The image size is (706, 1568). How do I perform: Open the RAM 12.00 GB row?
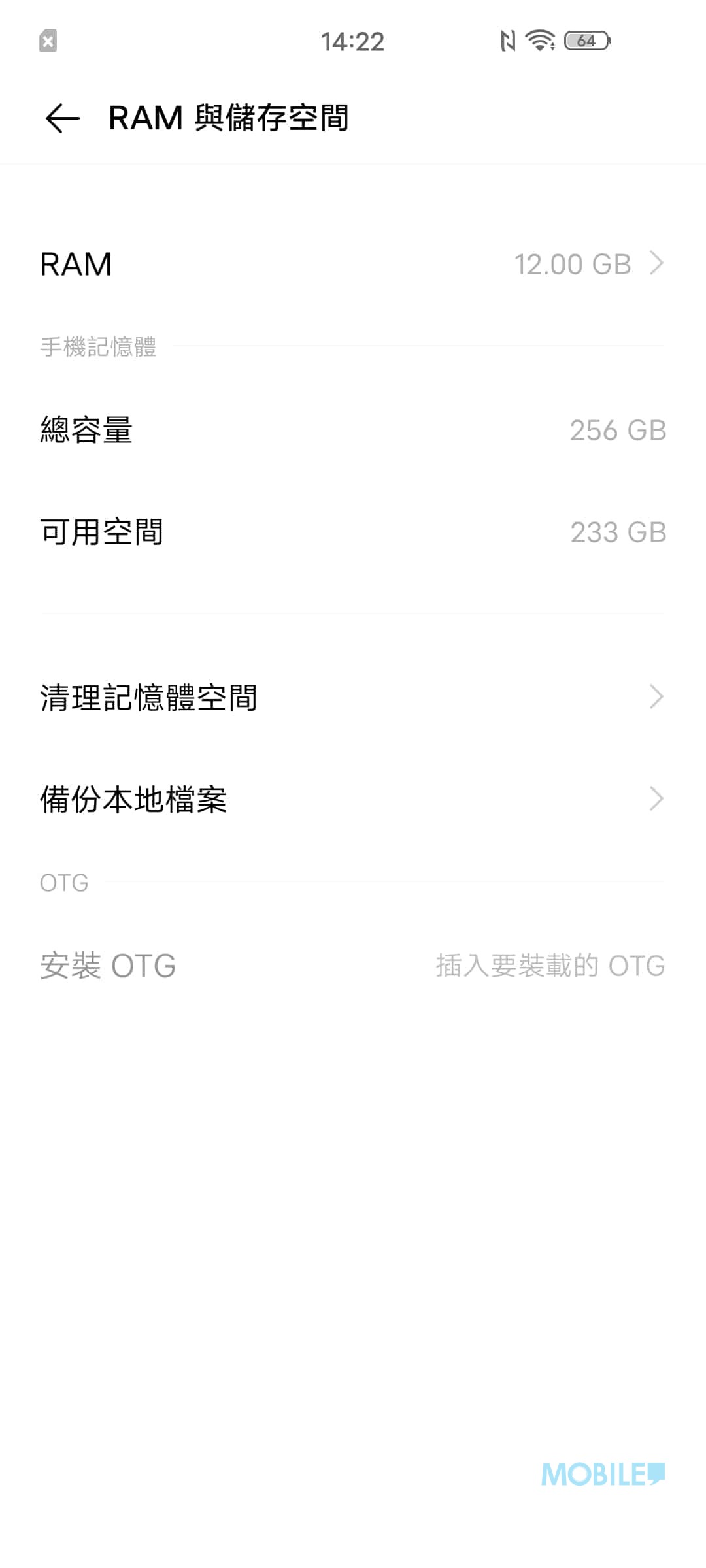(353, 264)
